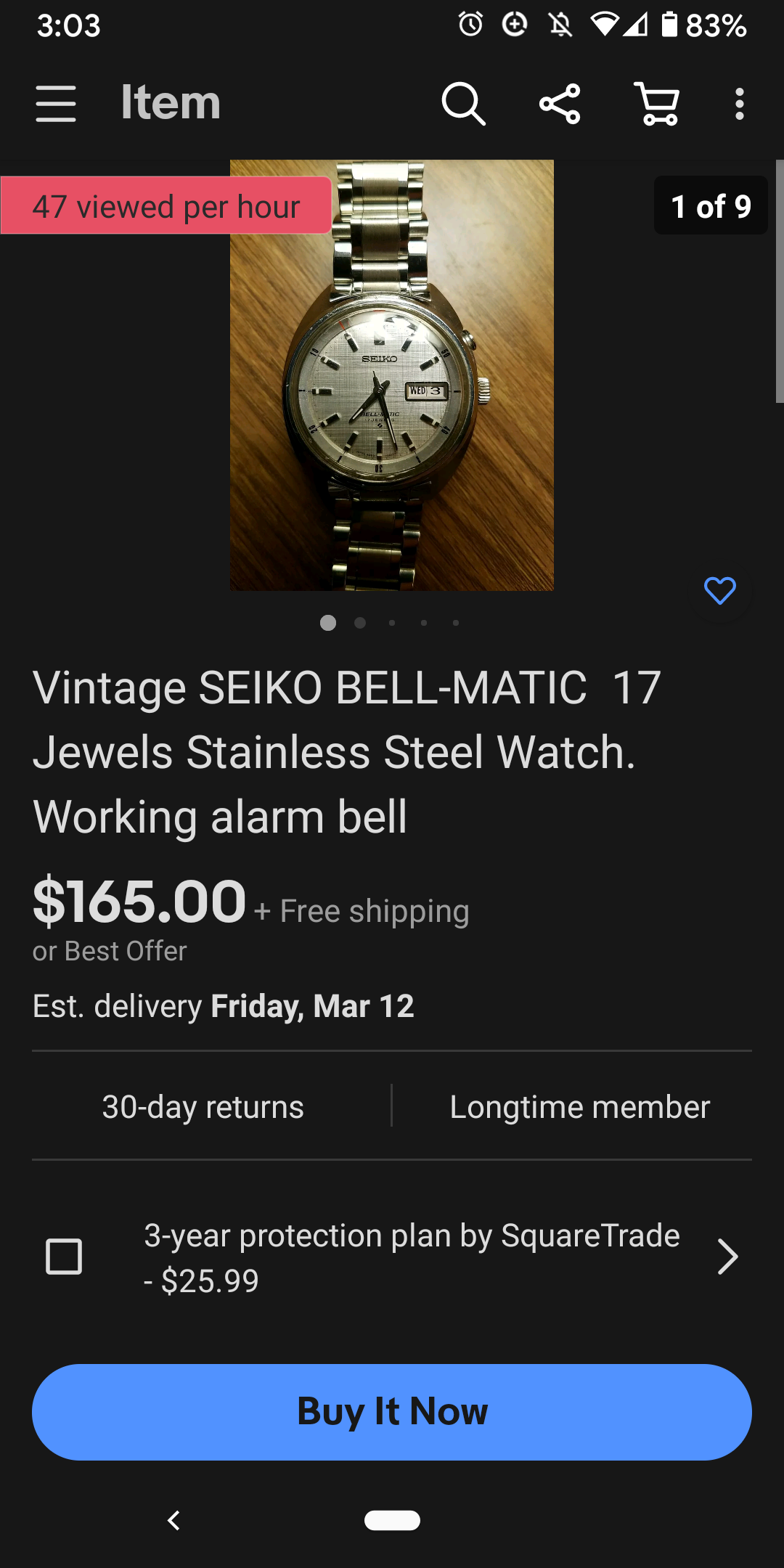Open the overflow menu
Screen dimensions: 784x1568
(x=739, y=103)
